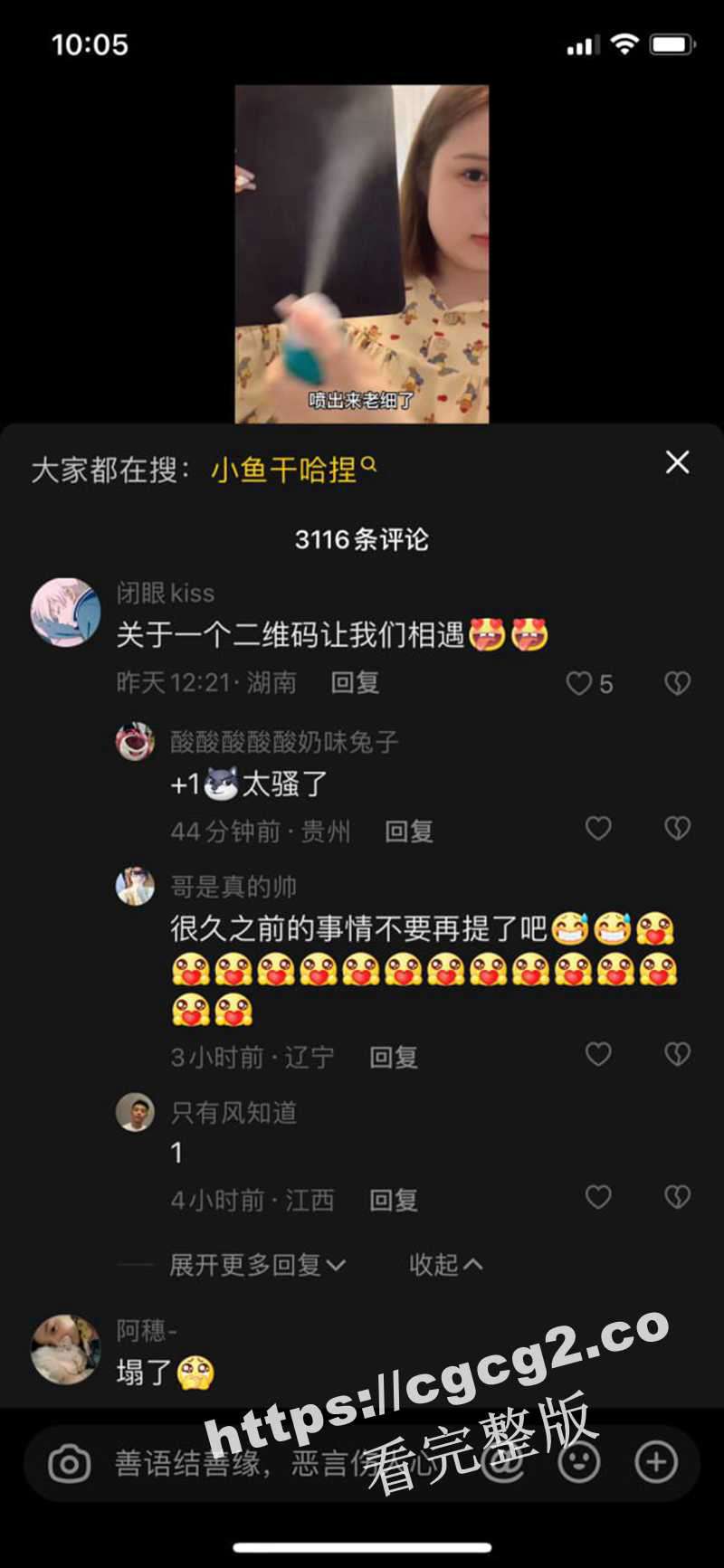Open the camera icon in comment bar
724x1568 pixels.
coord(70,1463)
